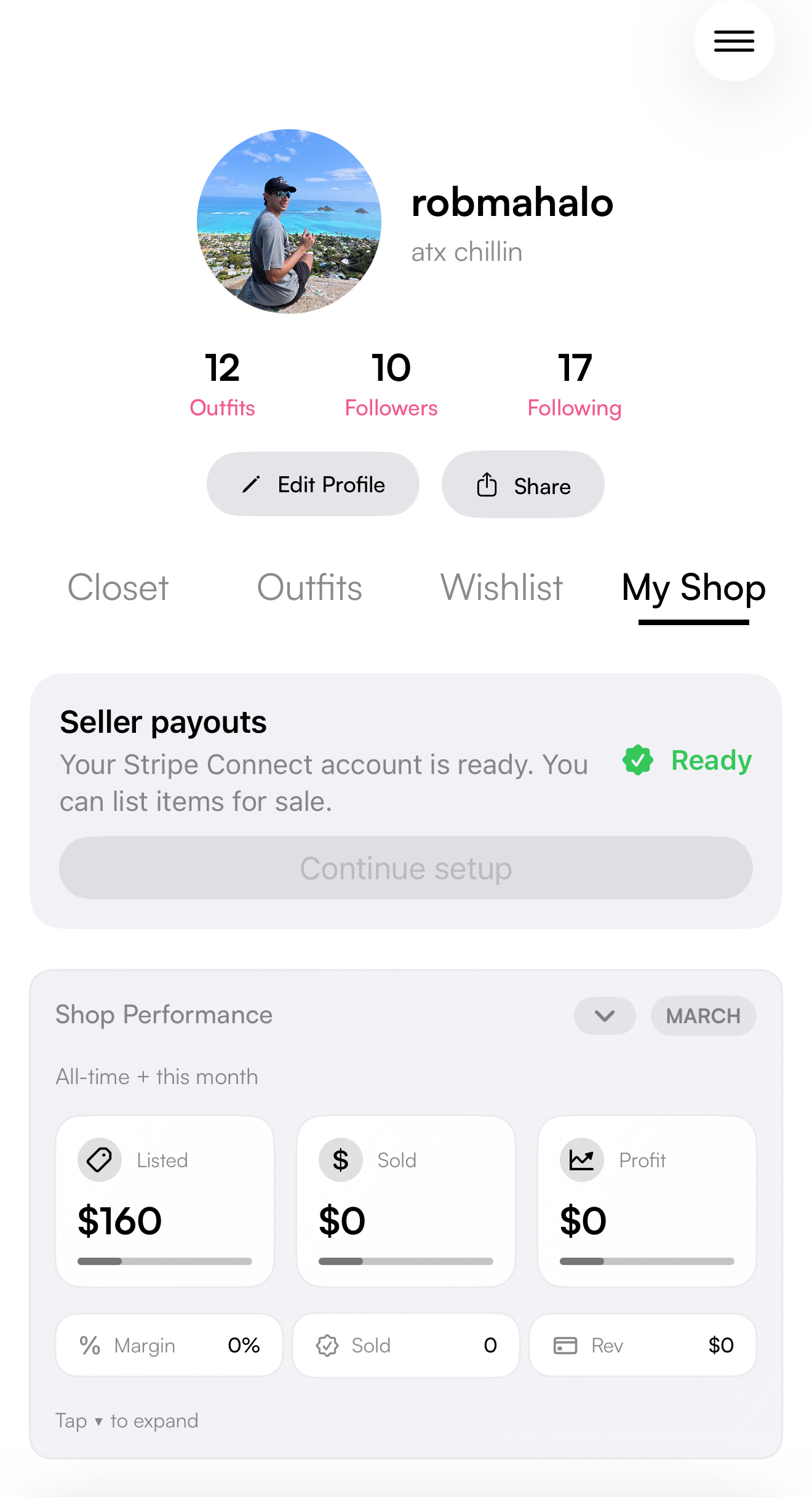
Task: Tap the expand arrow near bottom
Action: [x=99, y=1421]
